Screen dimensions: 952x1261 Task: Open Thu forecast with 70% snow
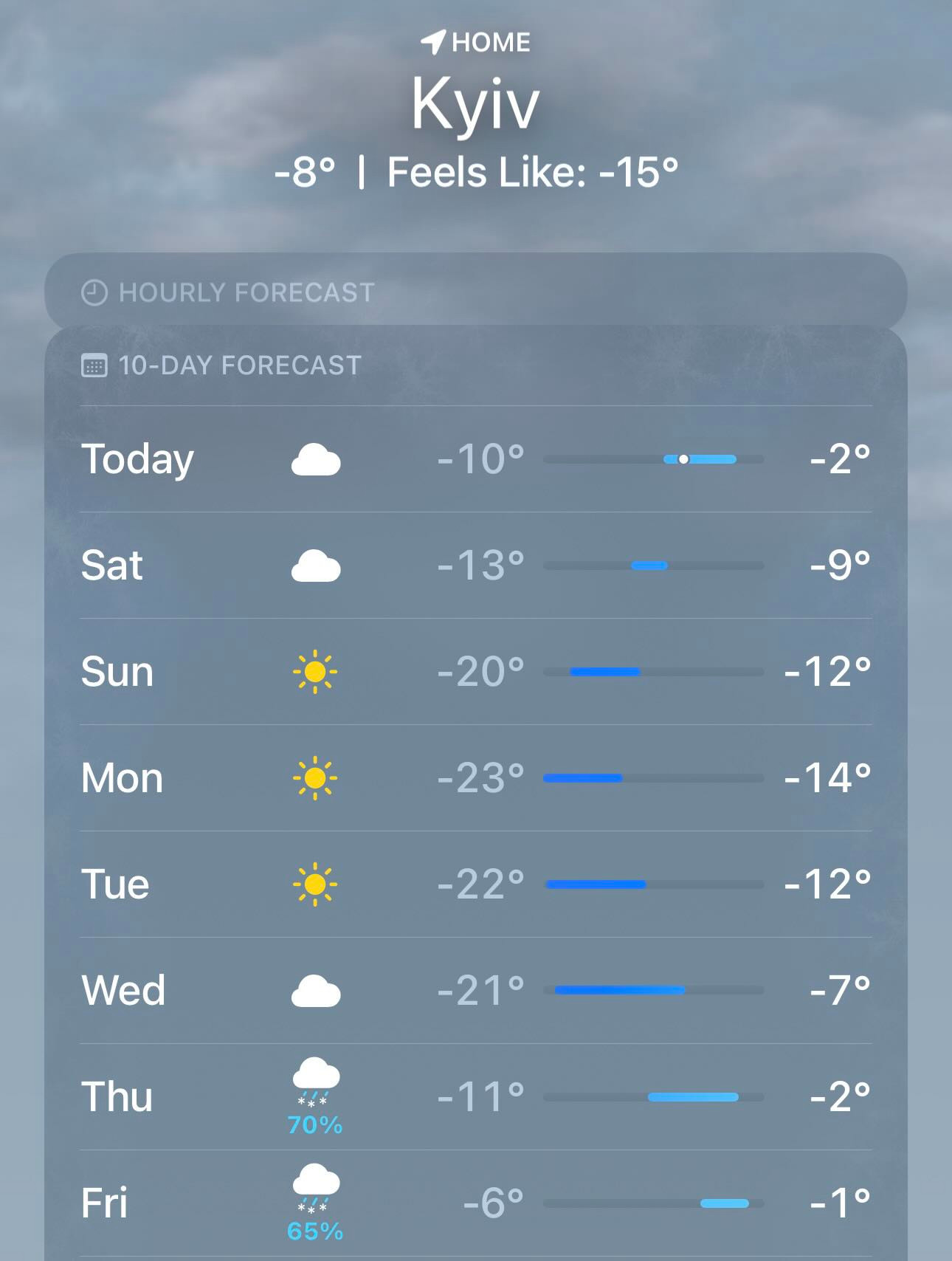pos(475,1097)
